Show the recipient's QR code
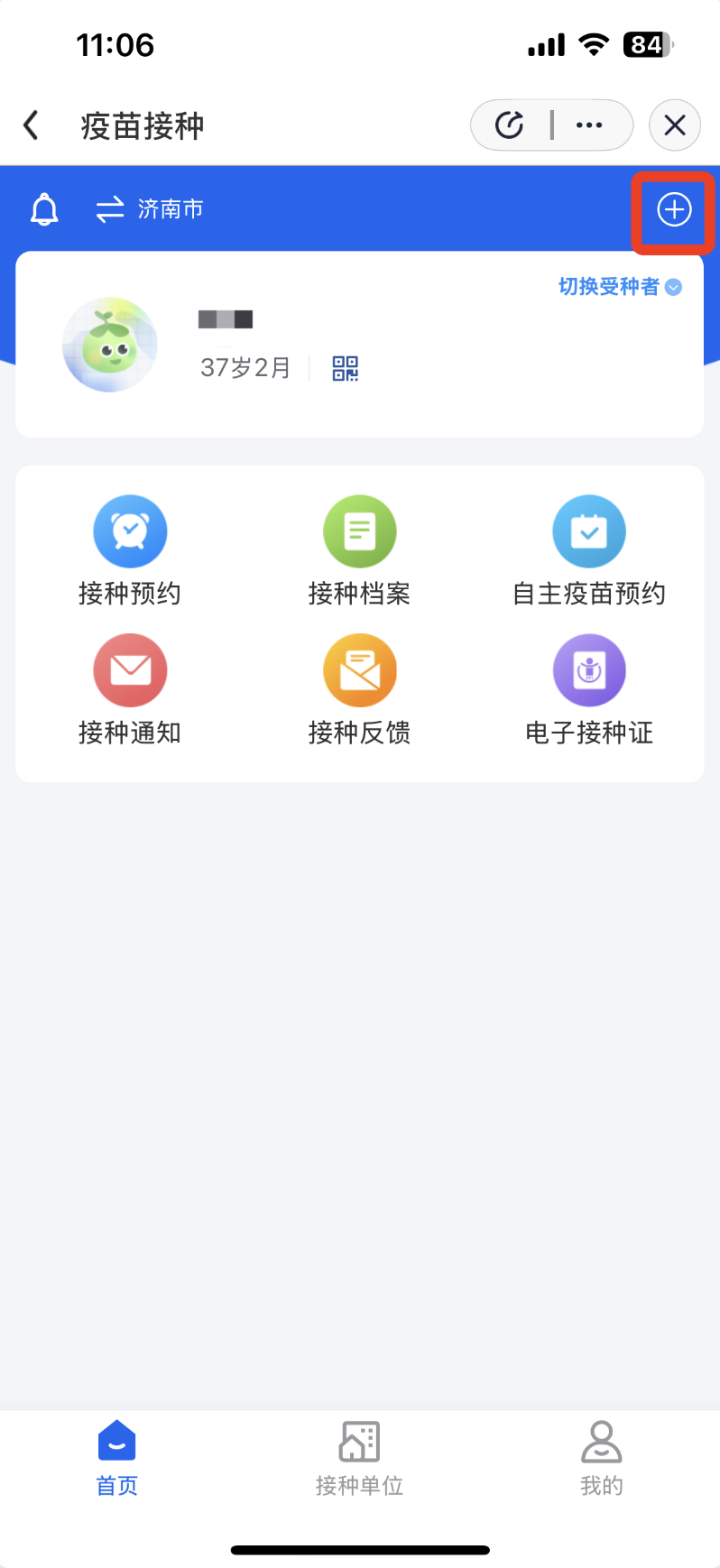720x1568 pixels. pyautogui.click(x=346, y=368)
